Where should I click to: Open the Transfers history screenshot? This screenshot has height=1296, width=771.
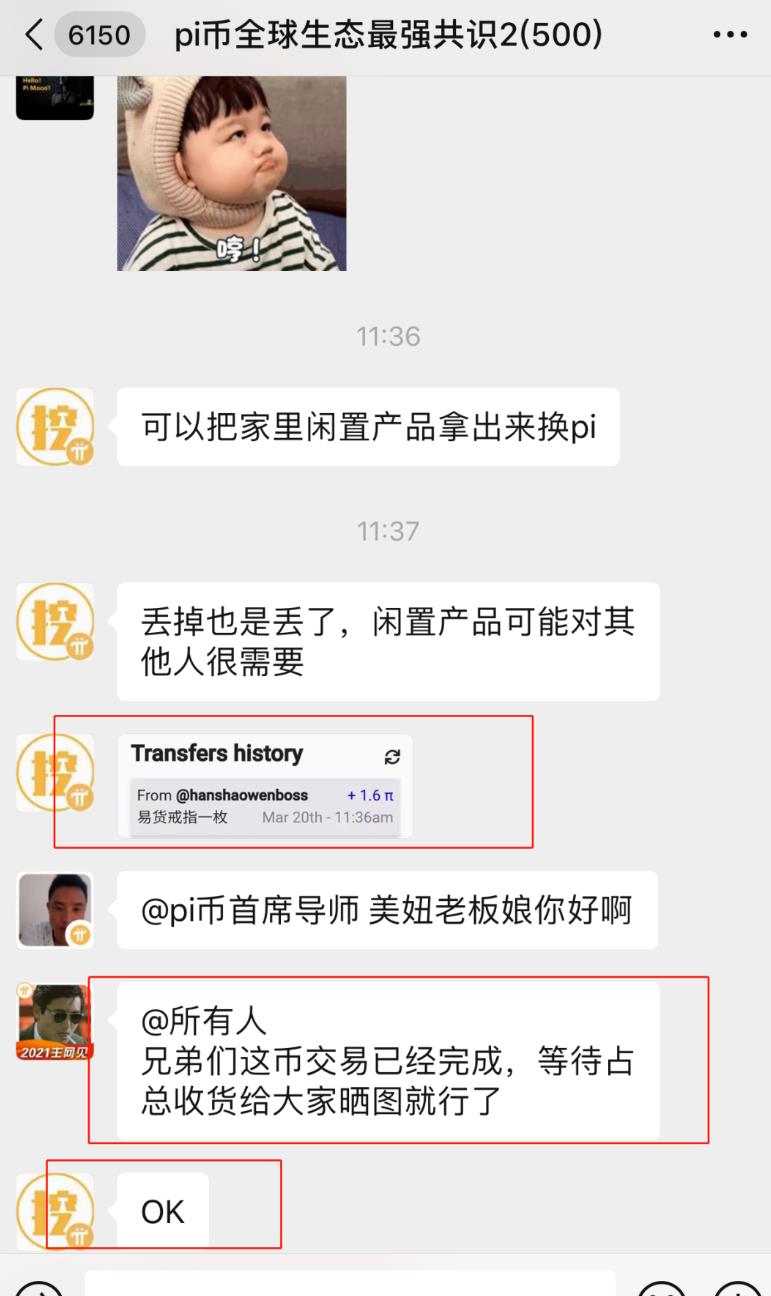(x=265, y=786)
